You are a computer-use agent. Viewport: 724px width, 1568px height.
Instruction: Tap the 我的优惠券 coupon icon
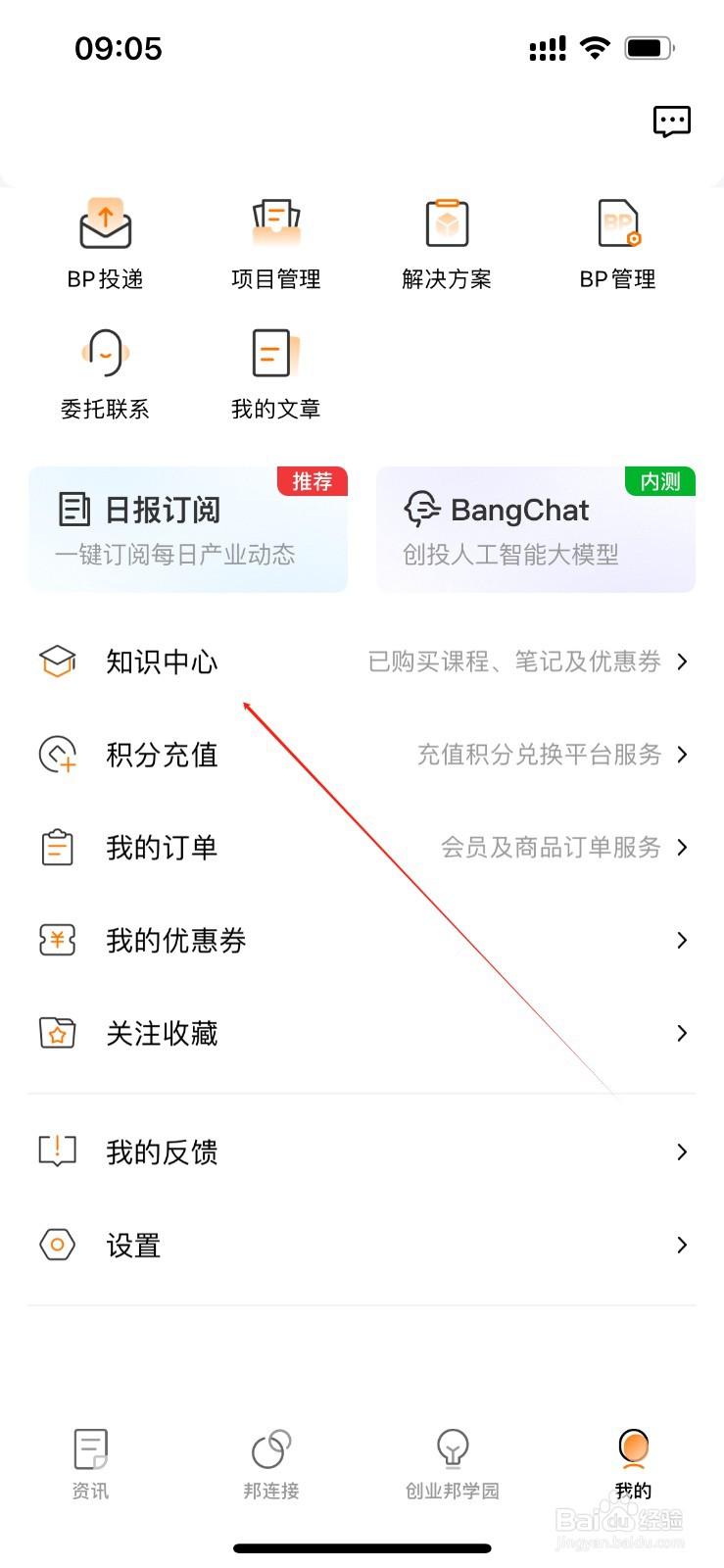tap(57, 940)
